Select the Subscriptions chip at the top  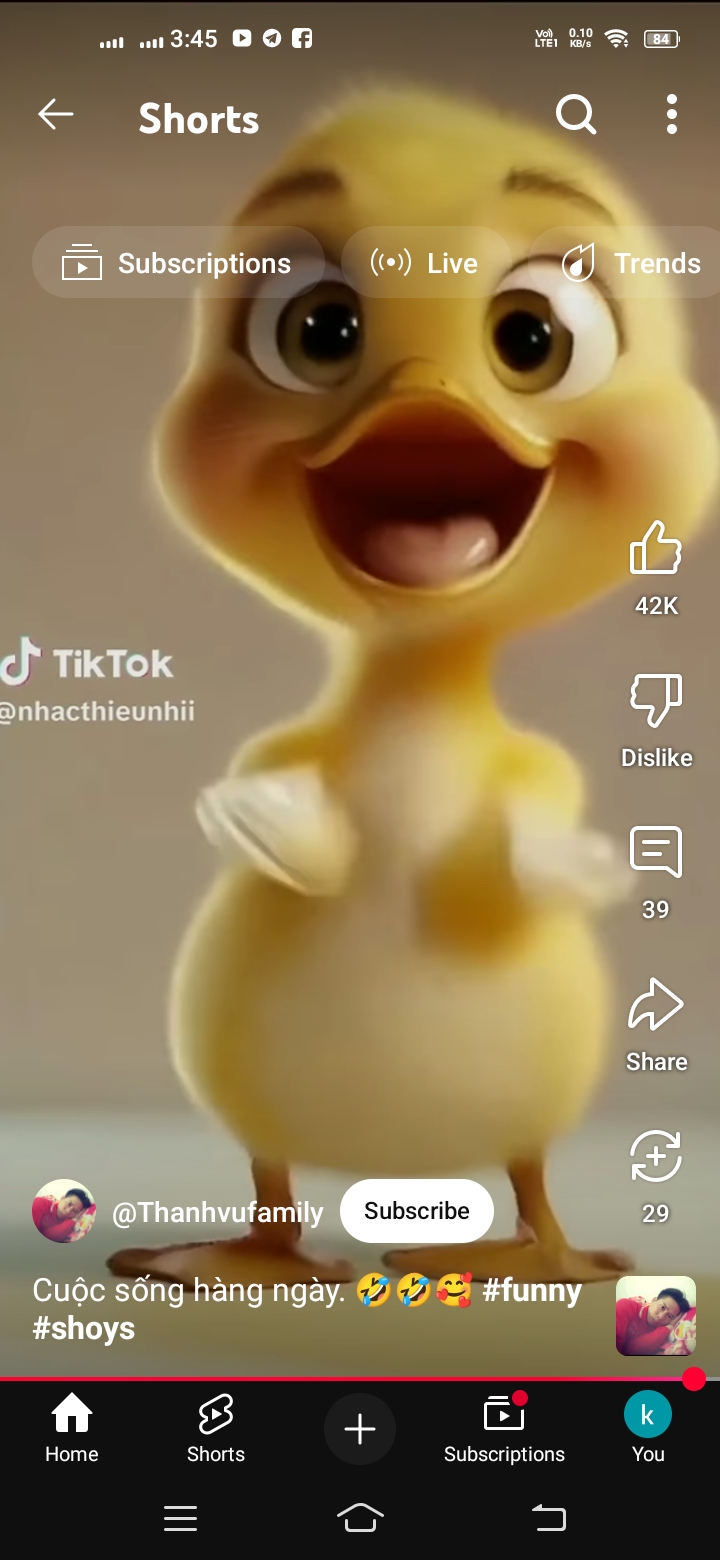click(x=178, y=263)
